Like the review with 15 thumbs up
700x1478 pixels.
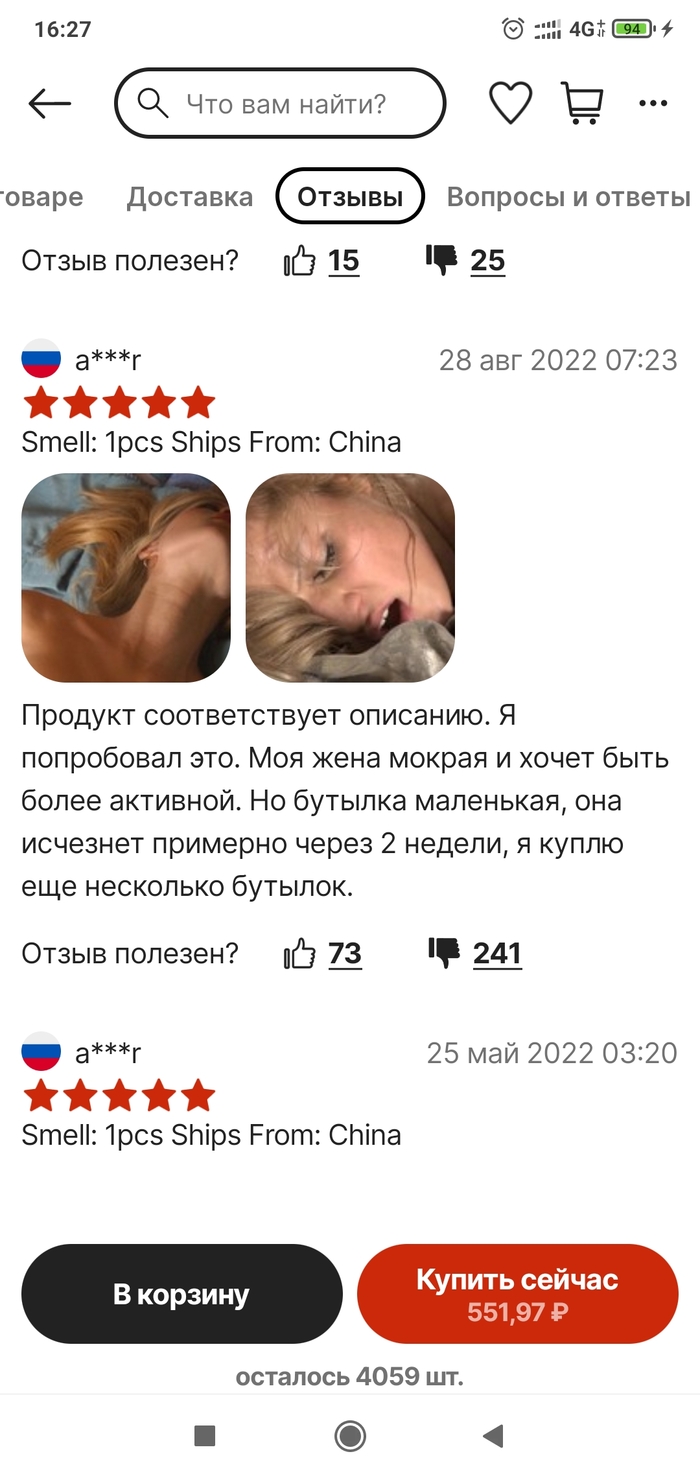pos(300,262)
